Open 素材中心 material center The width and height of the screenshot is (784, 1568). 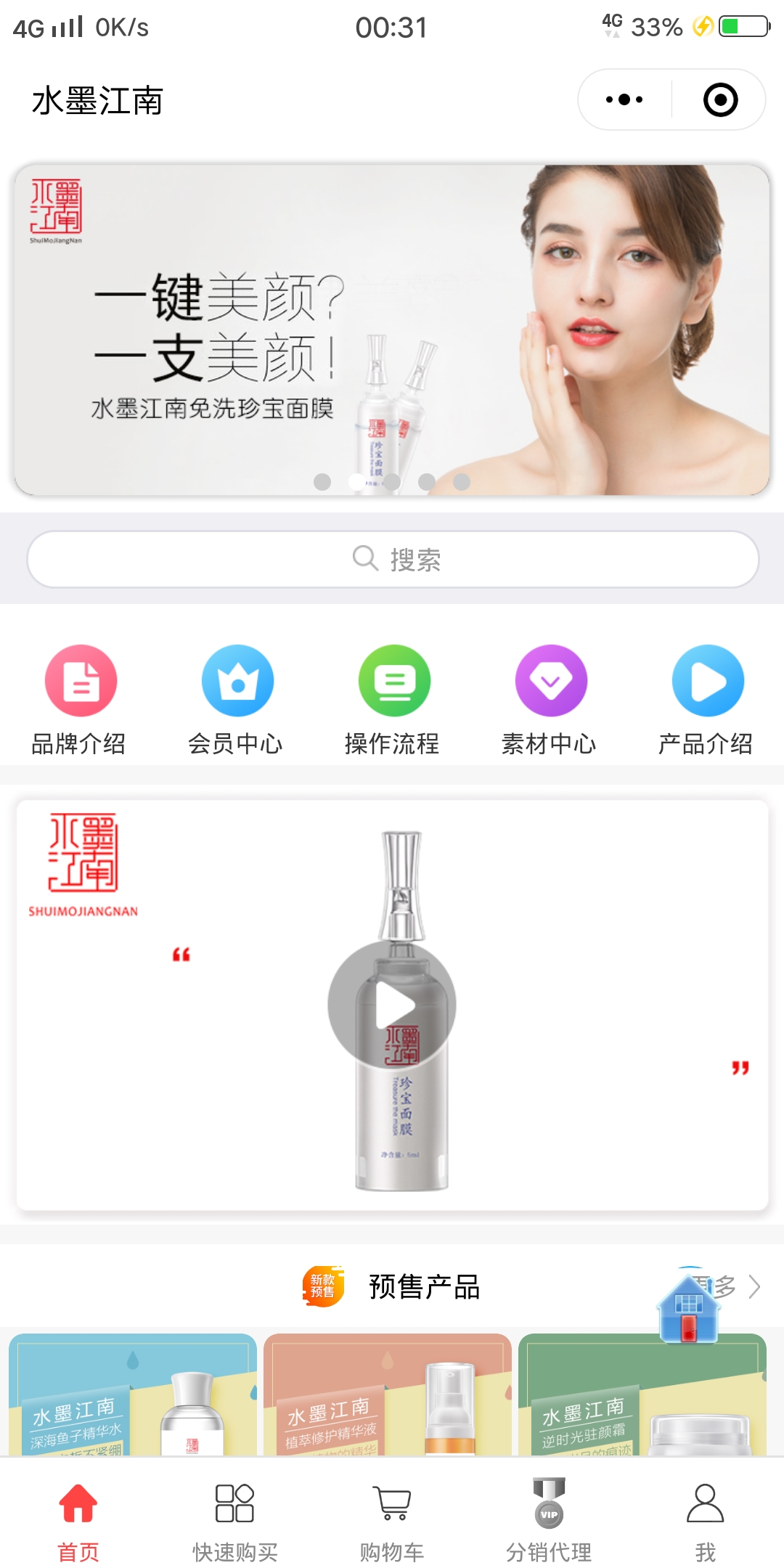pyautogui.click(x=550, y=698)
